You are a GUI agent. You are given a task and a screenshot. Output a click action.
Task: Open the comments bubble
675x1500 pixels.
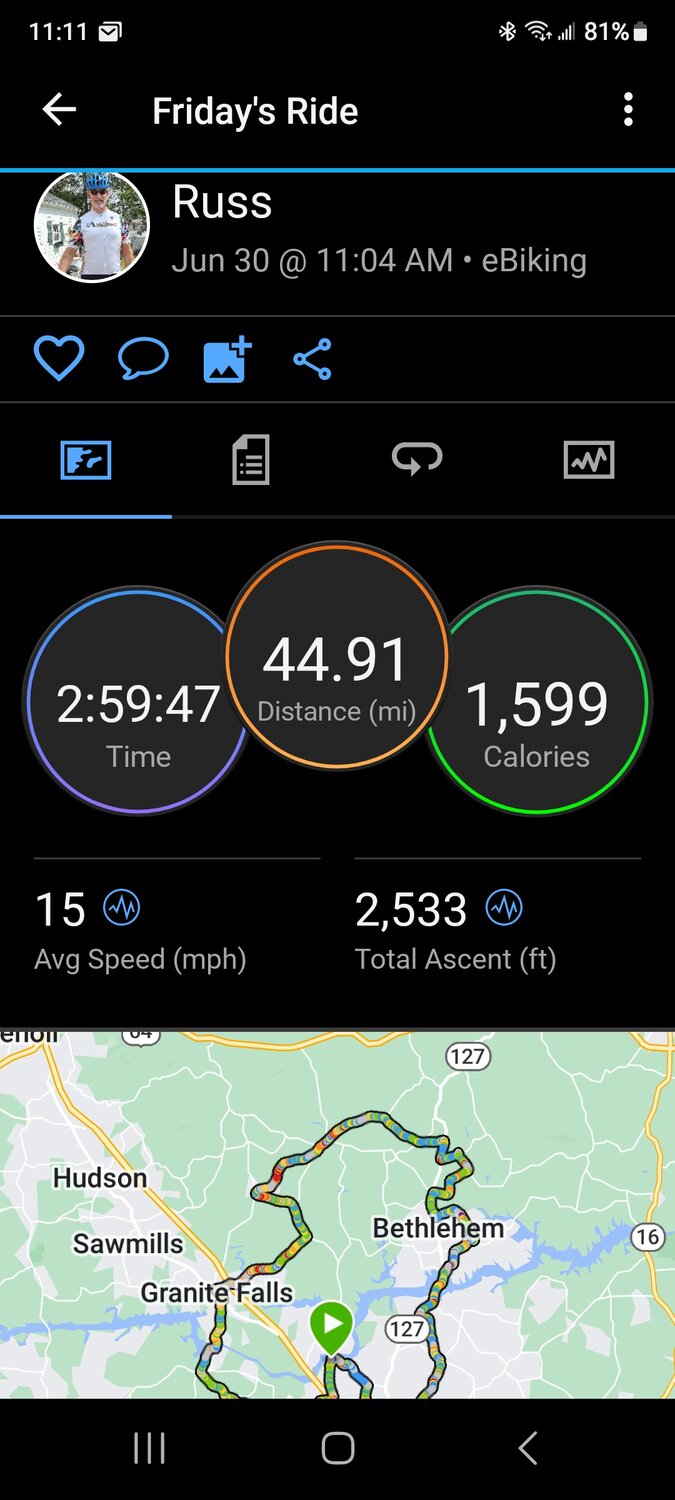pyautogui.click(x=143, y=359)
